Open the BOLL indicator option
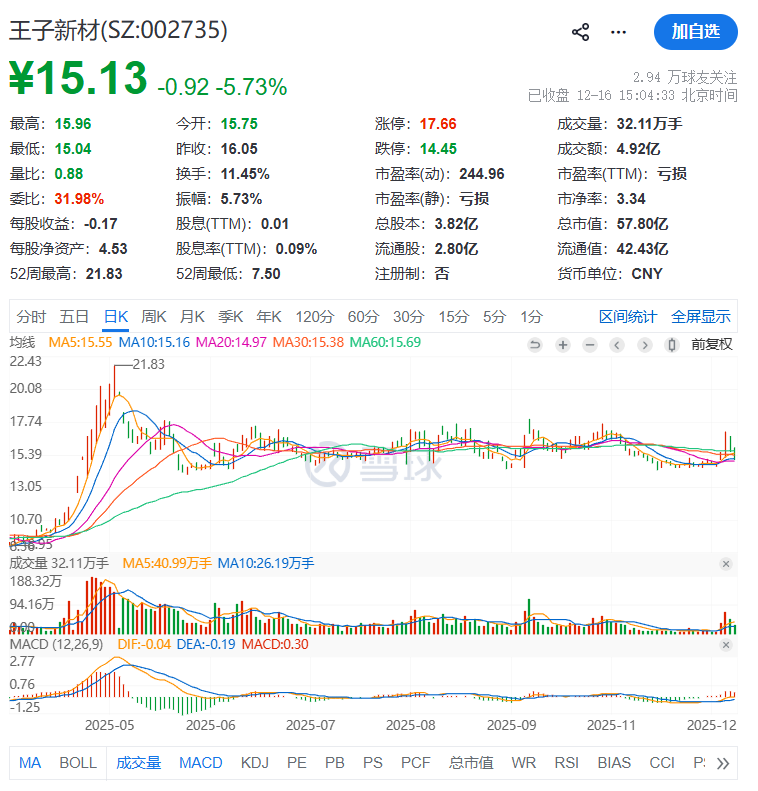758x791 pixels. tap(78, 762)
